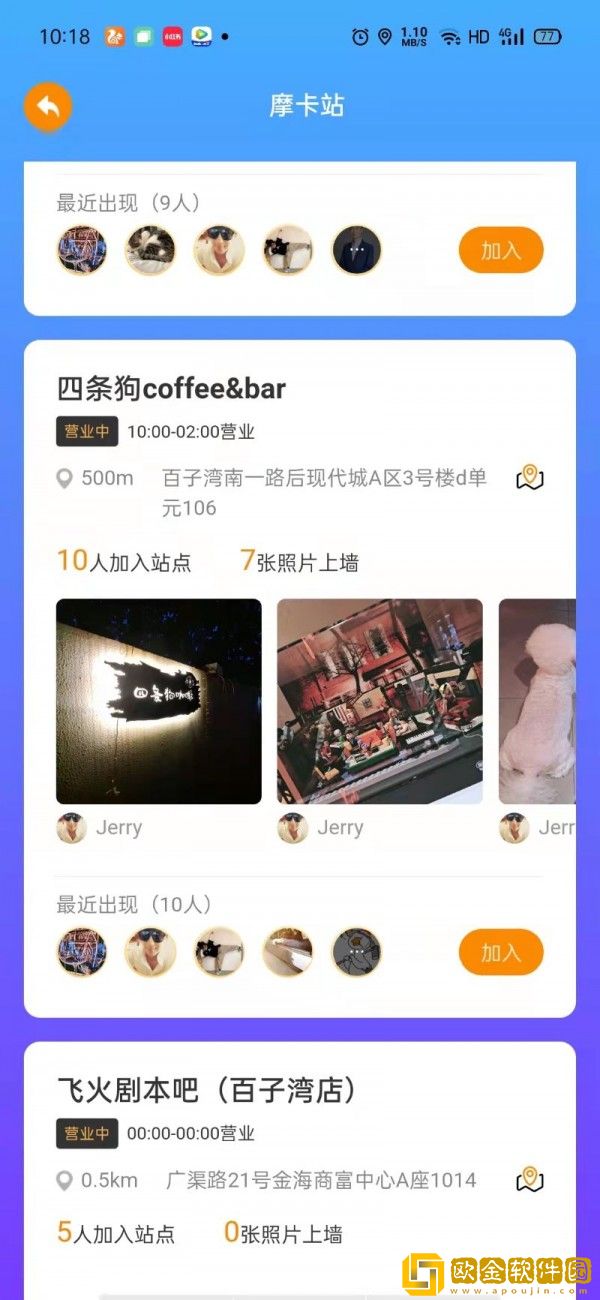Viewport: 600px width, 1300px height.
Task: Open map location for 飞火剧本吧
Action: 529,1180
